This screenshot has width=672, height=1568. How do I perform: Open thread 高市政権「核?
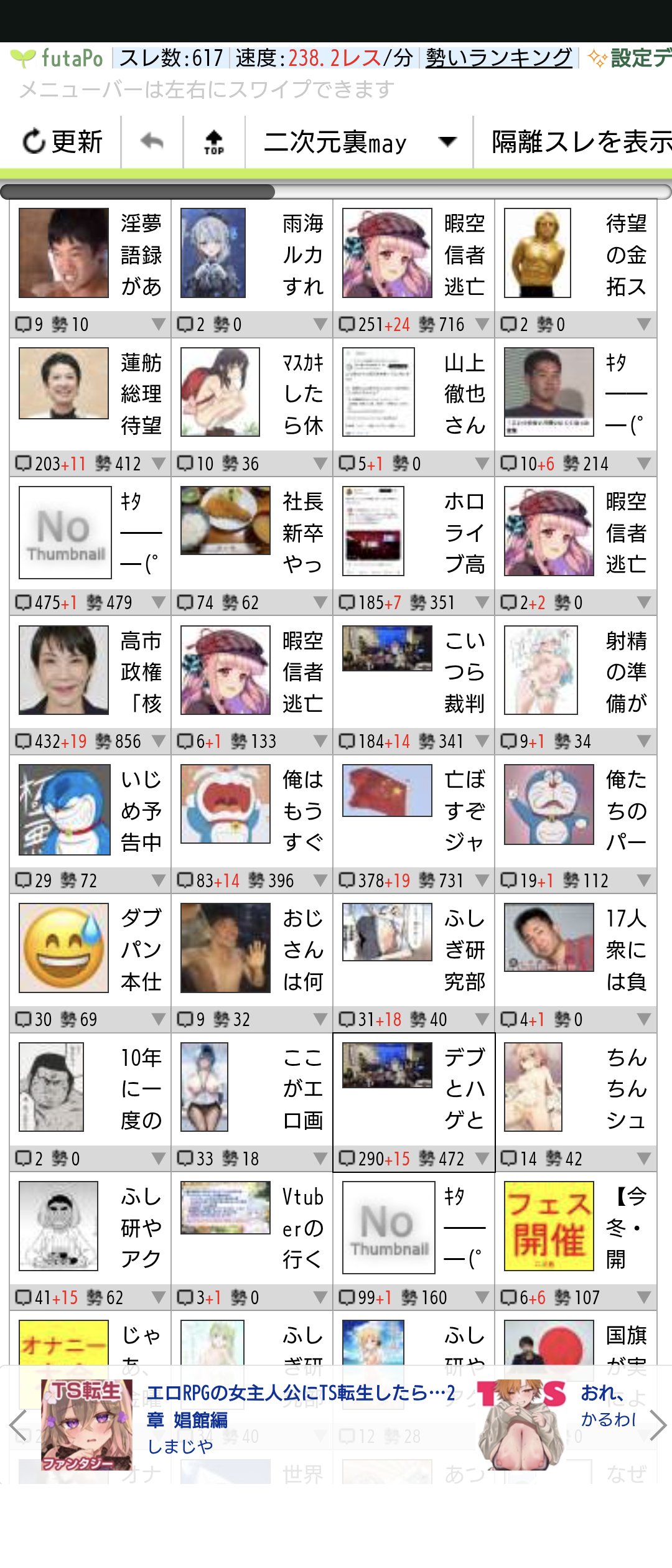[90, 671]
